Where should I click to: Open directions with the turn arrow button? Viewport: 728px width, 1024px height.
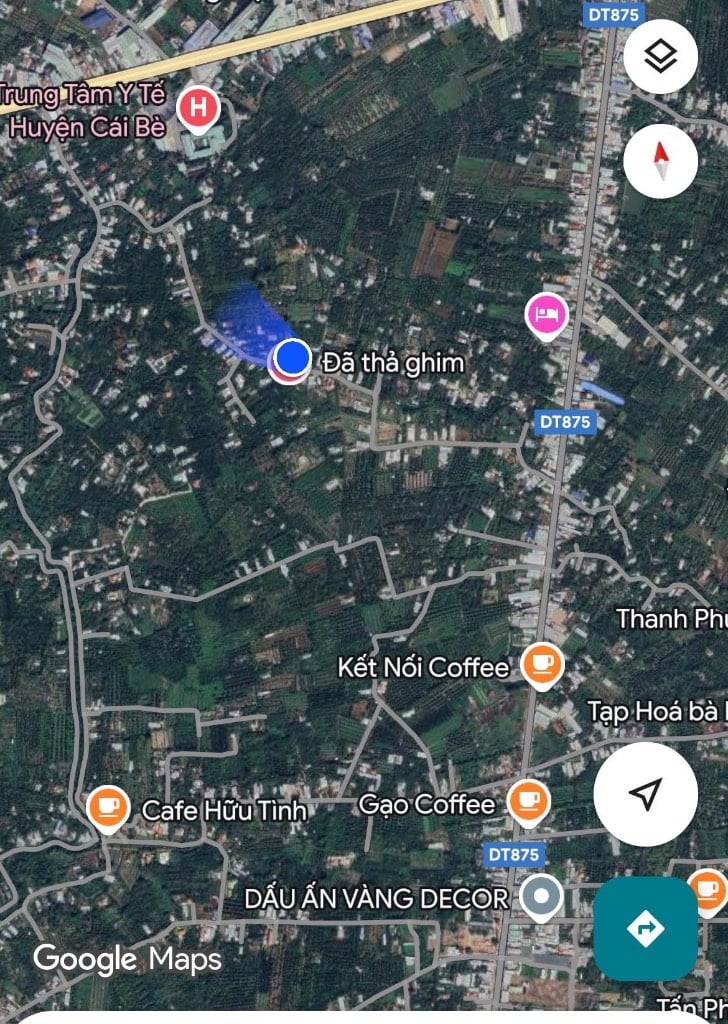click(x=645, y=928)
